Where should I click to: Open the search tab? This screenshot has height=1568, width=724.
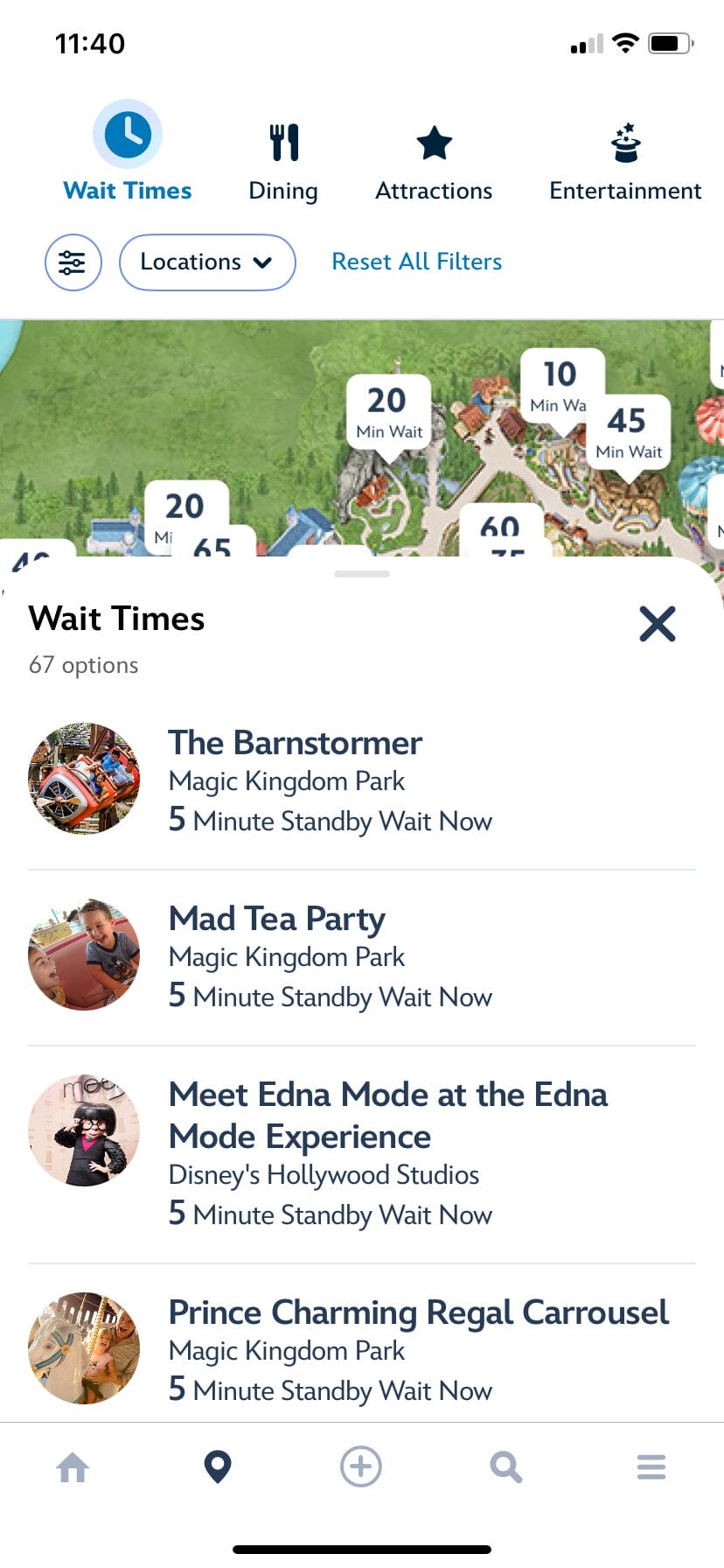(505, 1467)
